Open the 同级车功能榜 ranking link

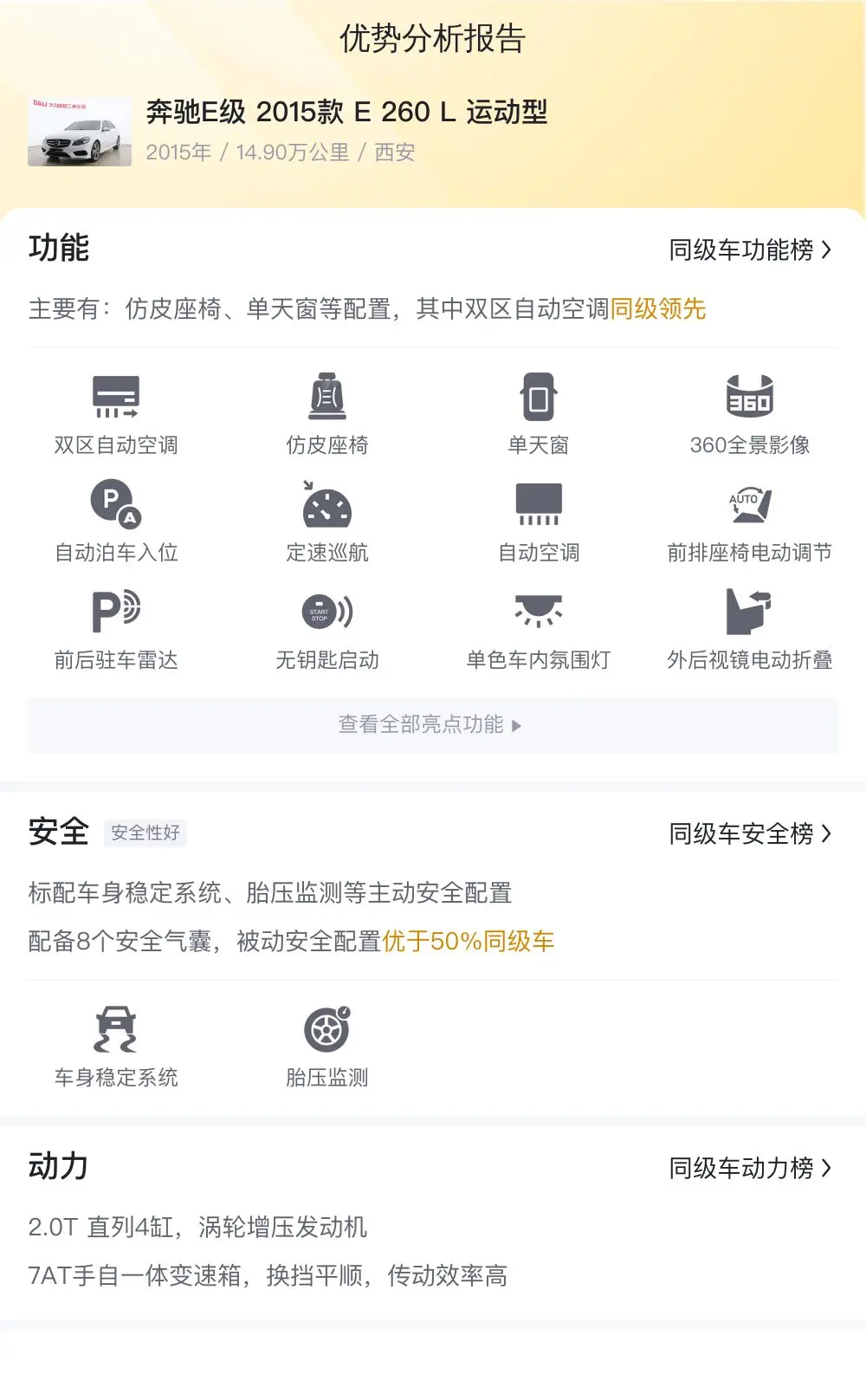(x=749, y=250)
